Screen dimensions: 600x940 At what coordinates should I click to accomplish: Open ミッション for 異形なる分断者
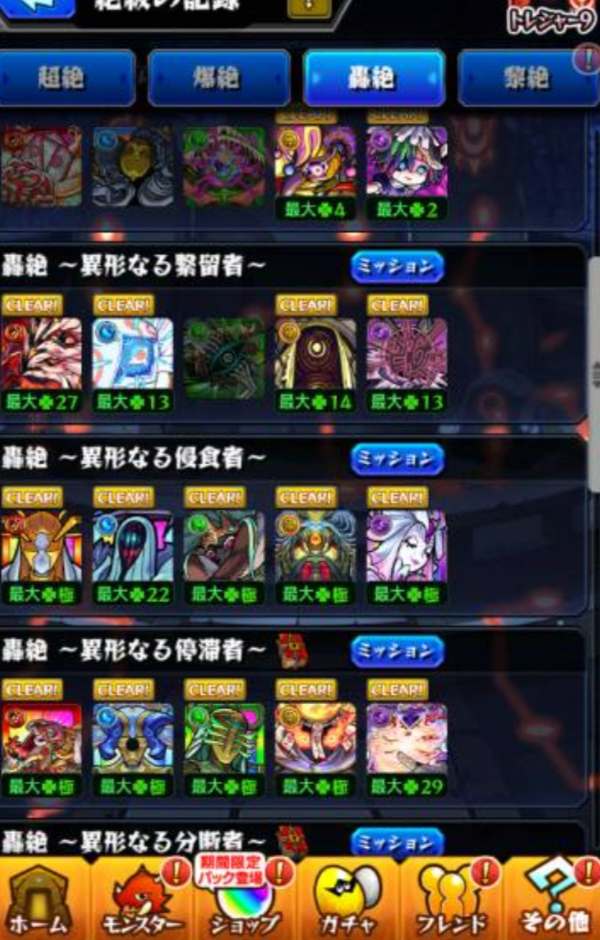pyautogui.click(x=397, y=842)
